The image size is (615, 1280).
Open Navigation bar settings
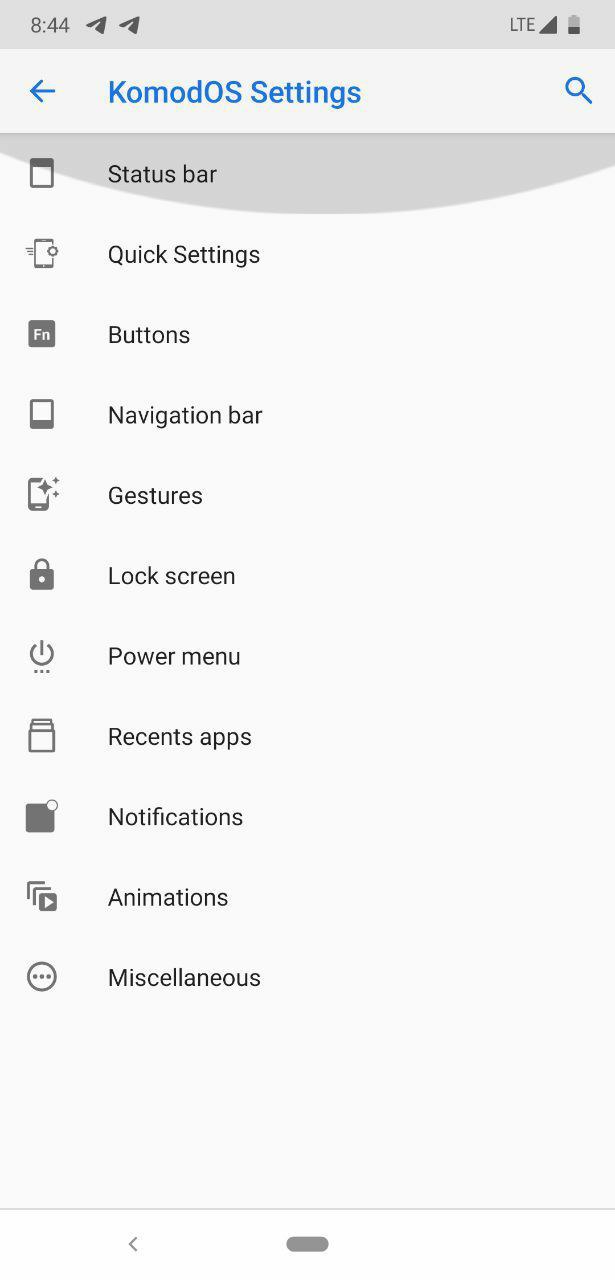point(307,415)
